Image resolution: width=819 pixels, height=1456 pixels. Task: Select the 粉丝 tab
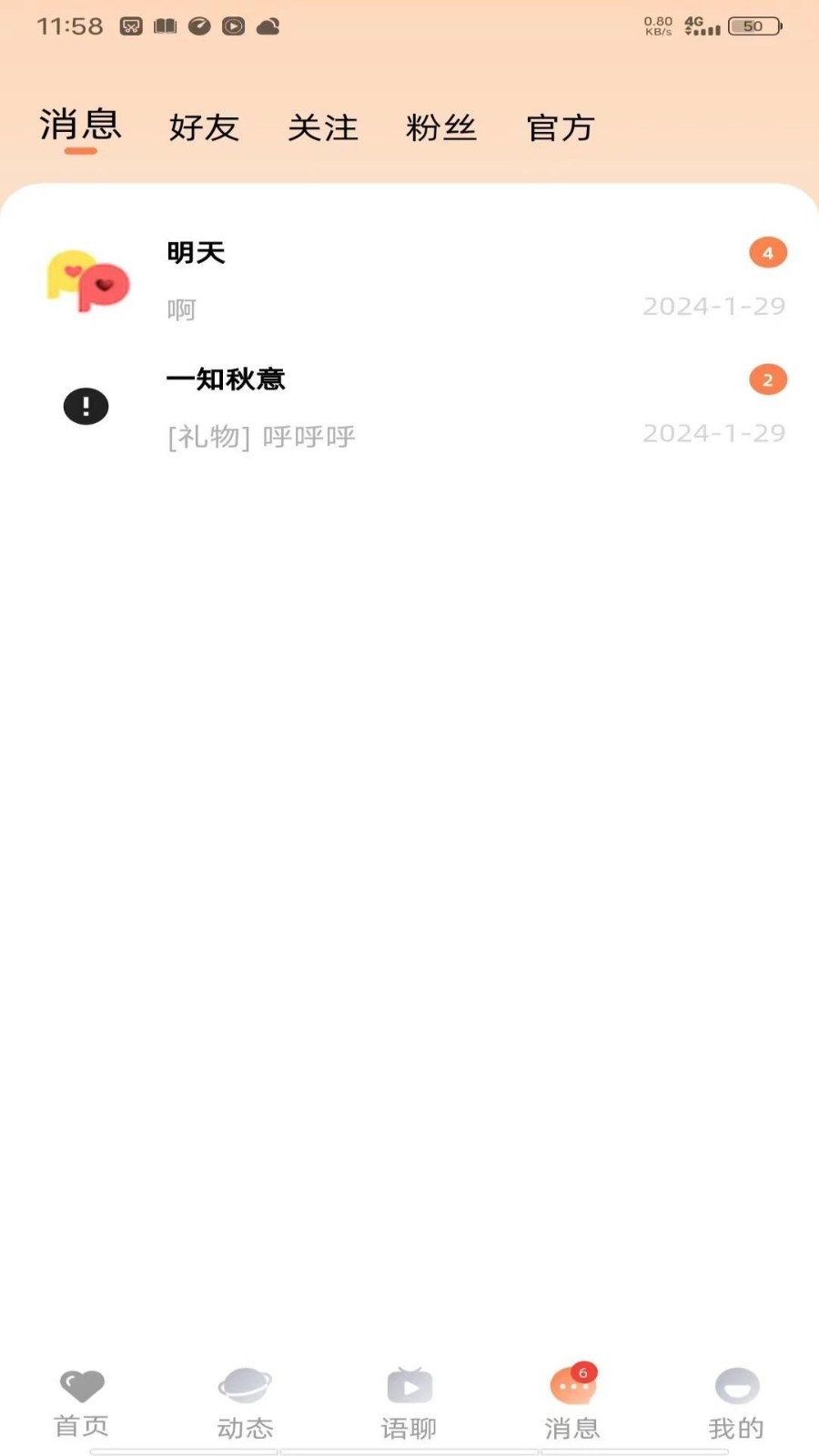click(x=441, y=127)
